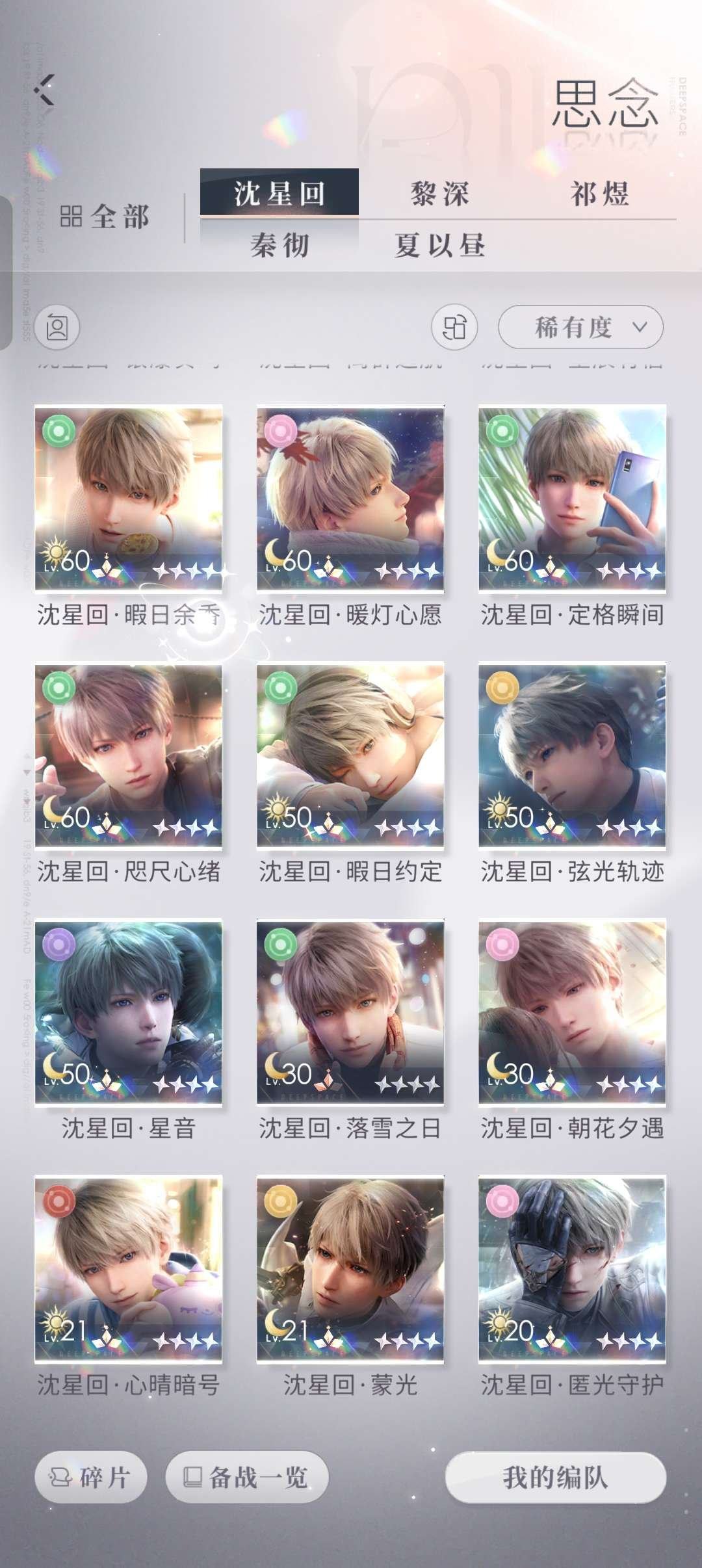This screenshot has height=1568, width=702.
Task: Switch to the 祁煜 tab
Action: tap(599, 194)
